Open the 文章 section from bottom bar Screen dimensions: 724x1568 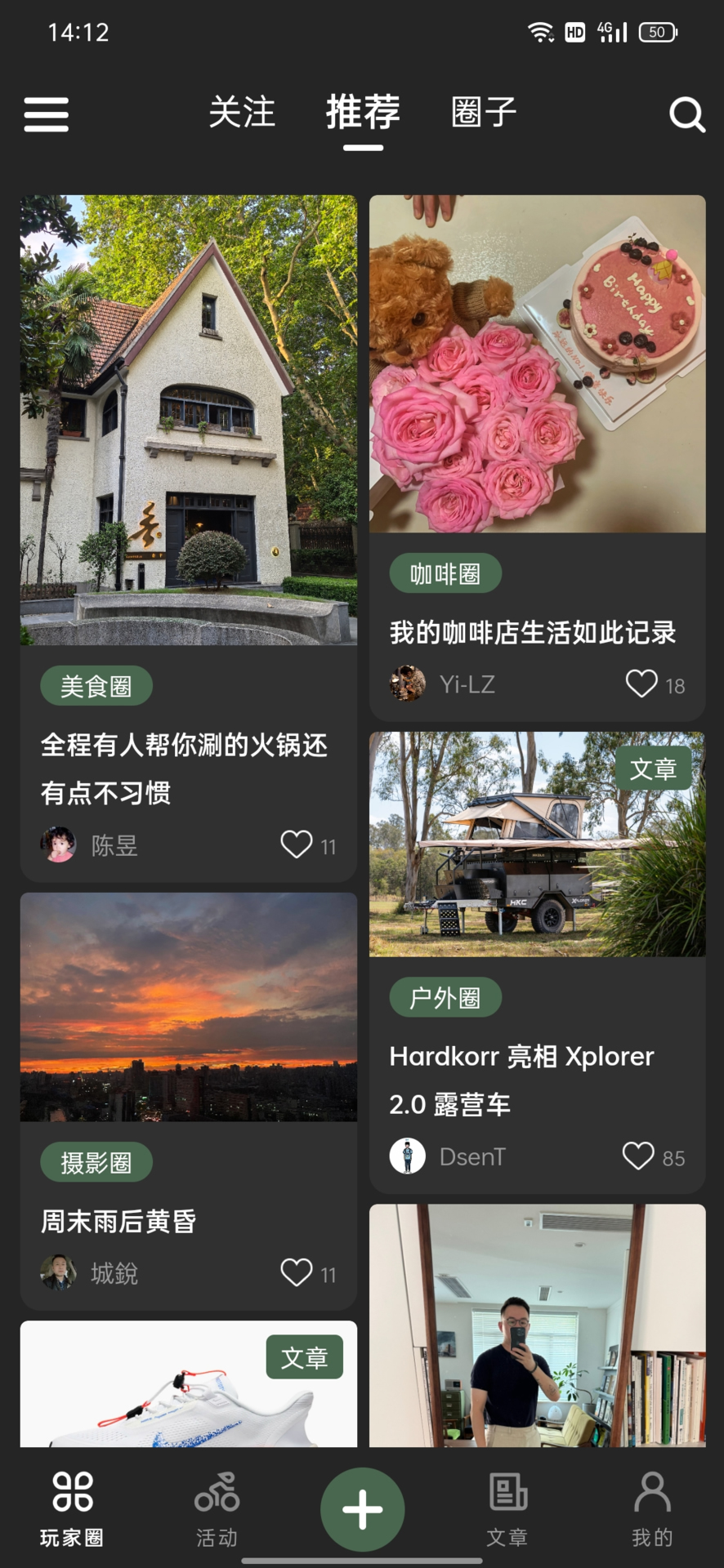[x=507, y=1503]
